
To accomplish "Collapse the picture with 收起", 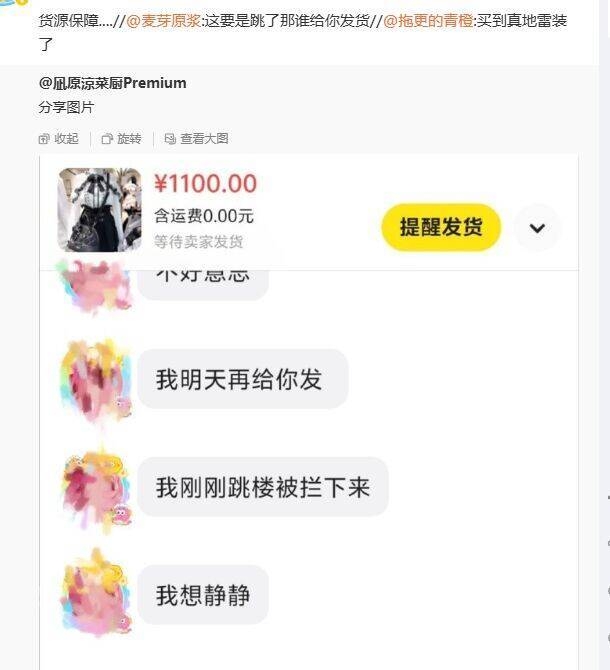I will (x=58, y=139).
